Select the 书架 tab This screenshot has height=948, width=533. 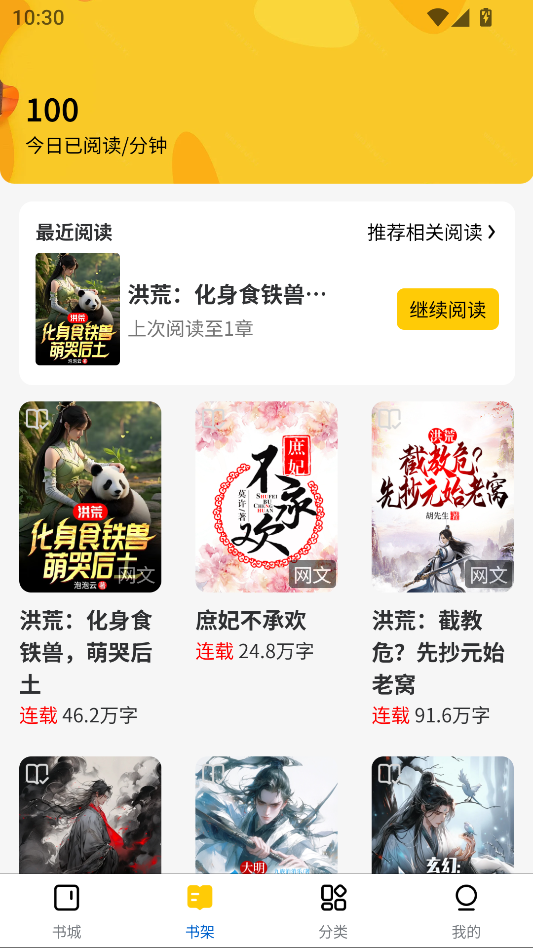tap(200, 911)
